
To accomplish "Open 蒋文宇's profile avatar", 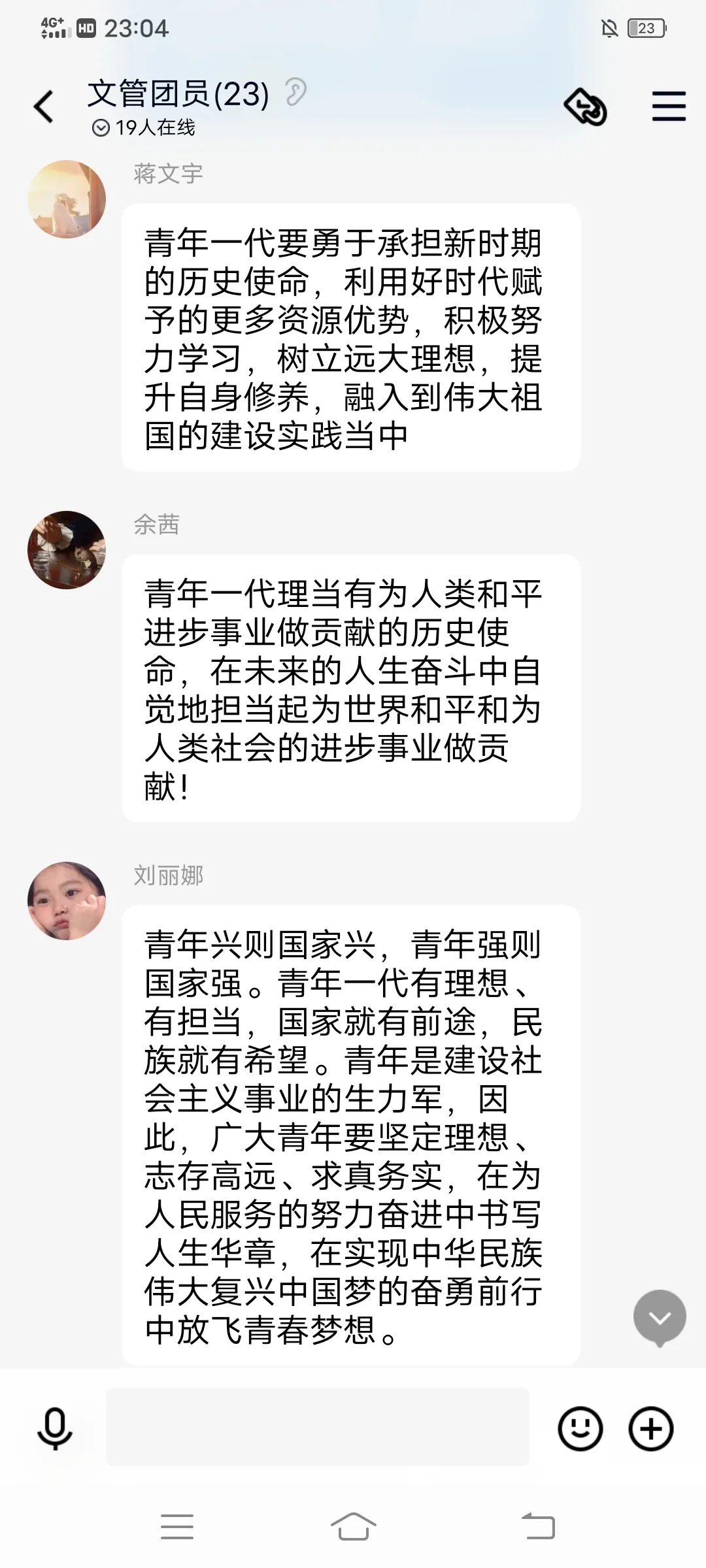I will click(67, 199).
